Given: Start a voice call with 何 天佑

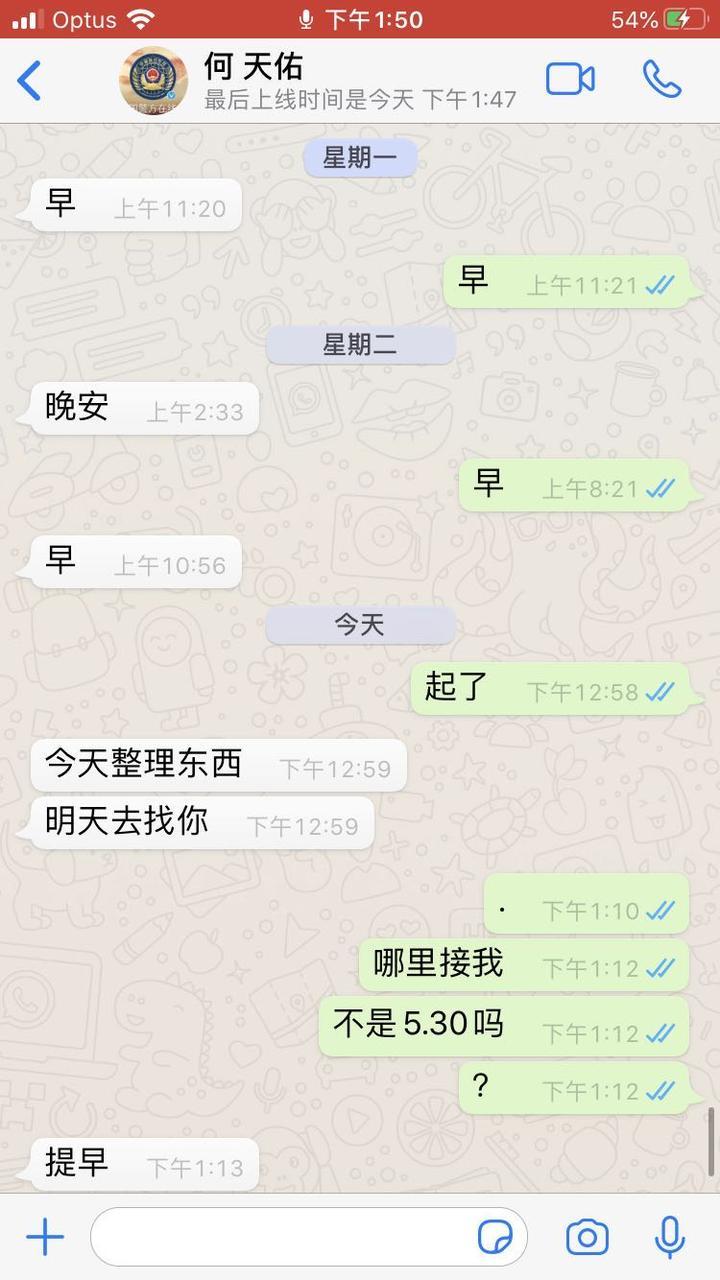Looking at the screenshot, I should click(661, 79).
